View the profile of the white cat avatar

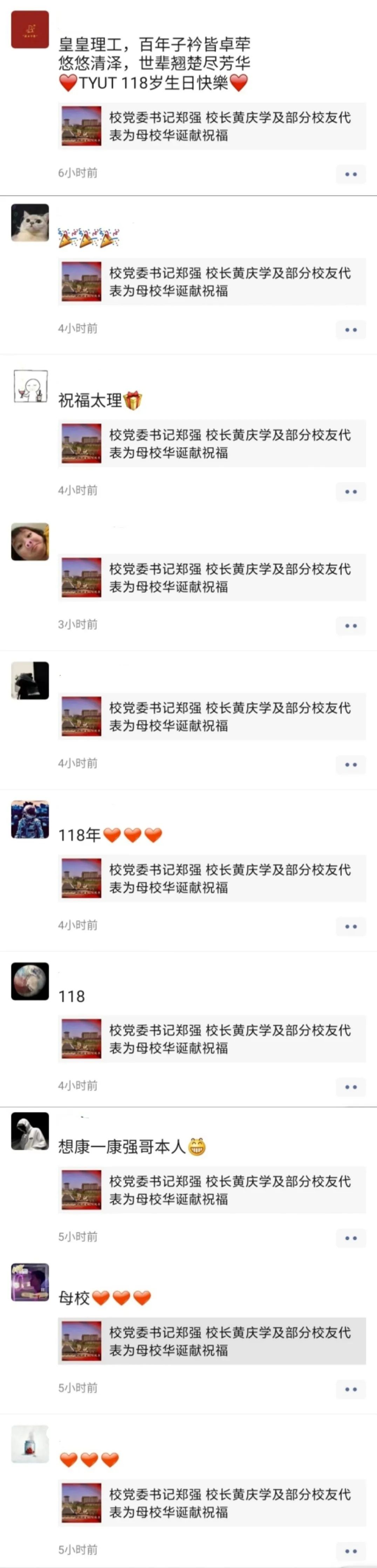pyautogui.click(x=30, y=223)
